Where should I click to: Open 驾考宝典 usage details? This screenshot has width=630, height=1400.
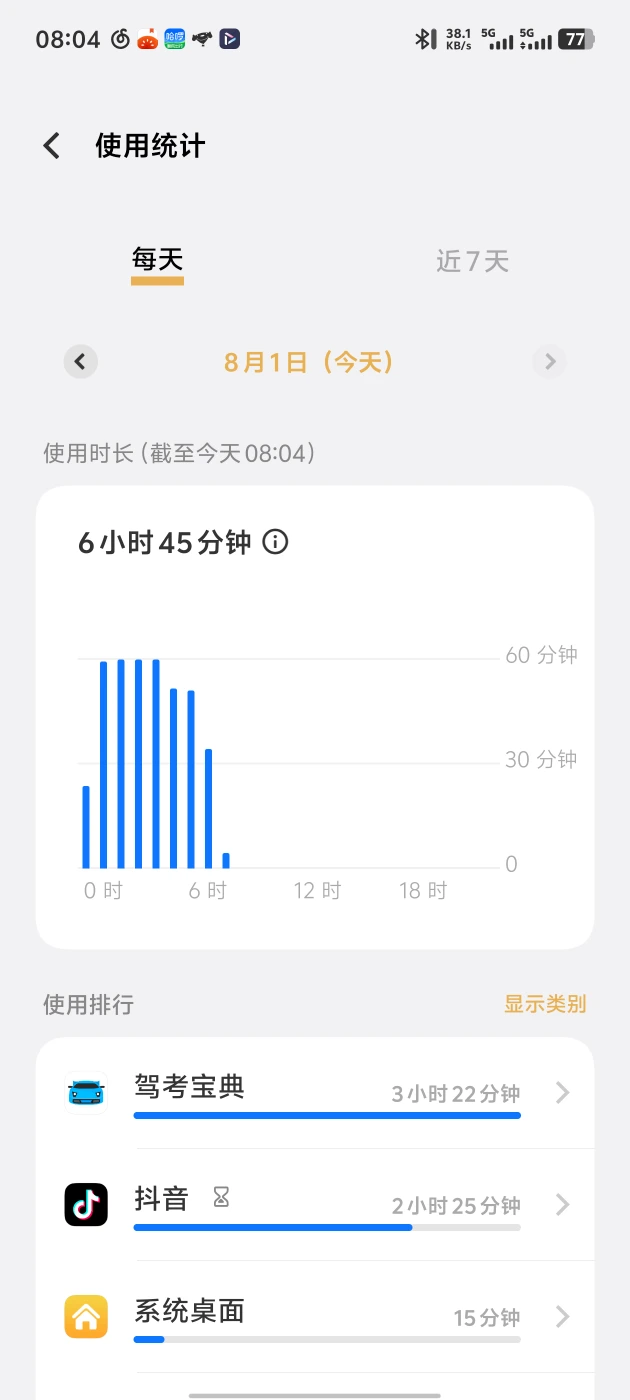pos(315,1093)
